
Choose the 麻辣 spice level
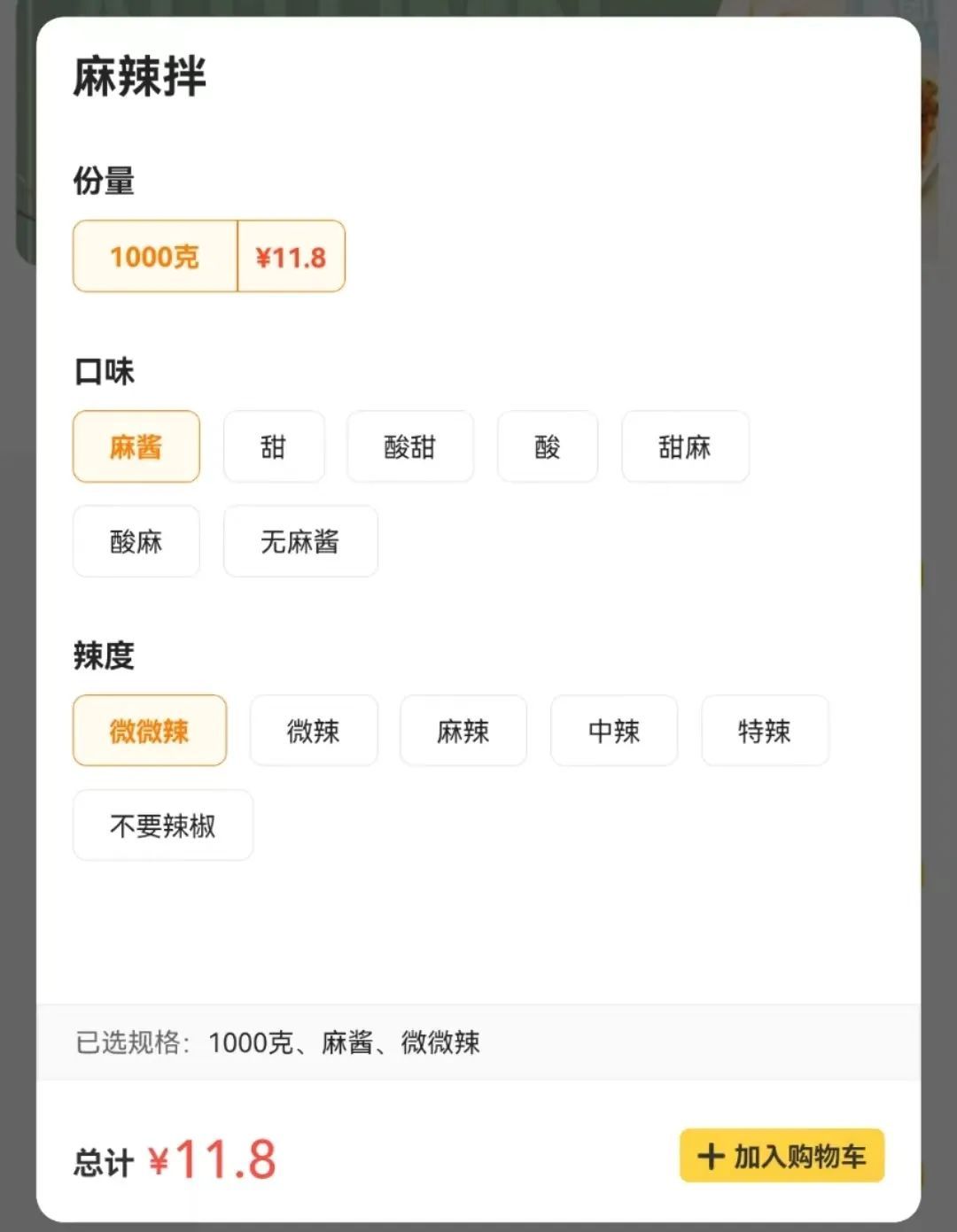point(463,732)
